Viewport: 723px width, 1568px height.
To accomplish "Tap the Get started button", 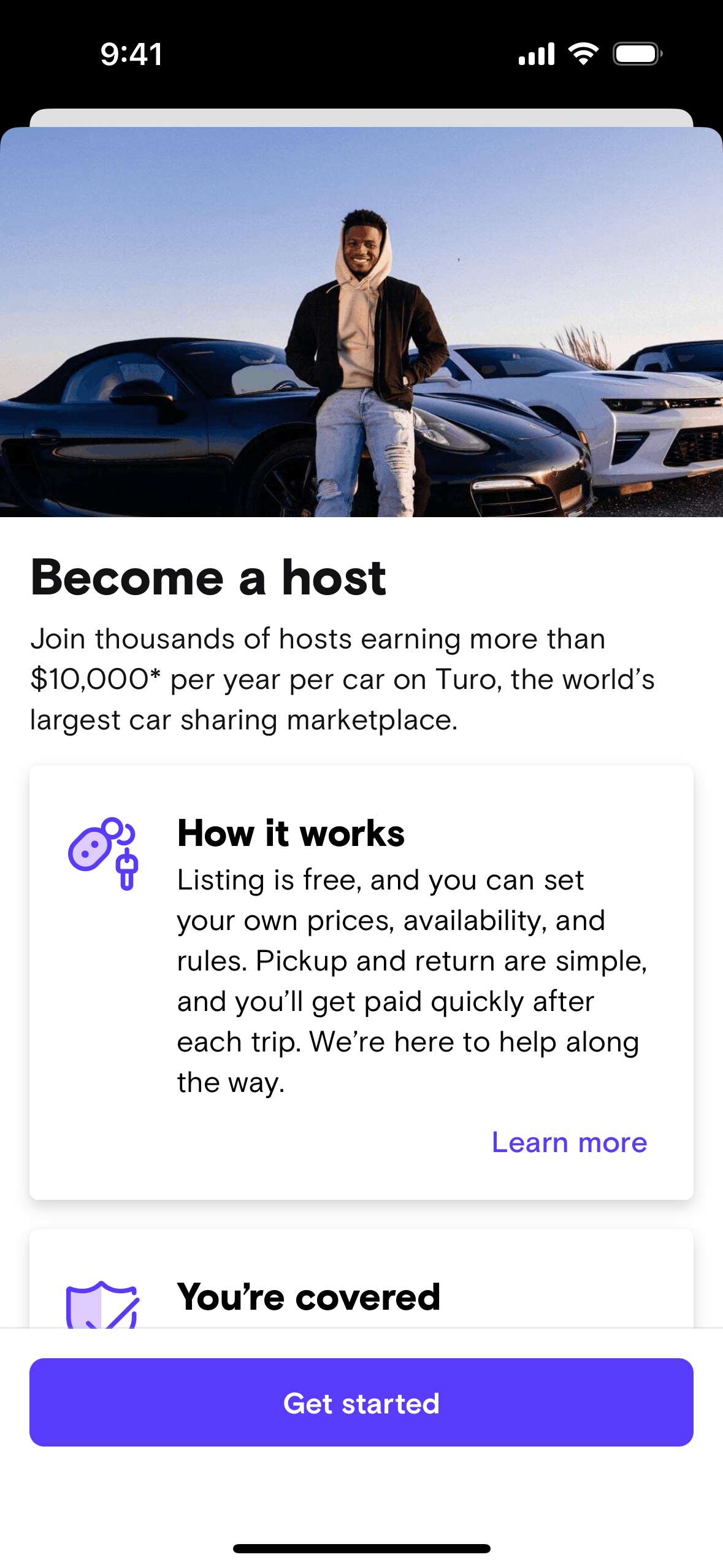I will point(361,1402).
